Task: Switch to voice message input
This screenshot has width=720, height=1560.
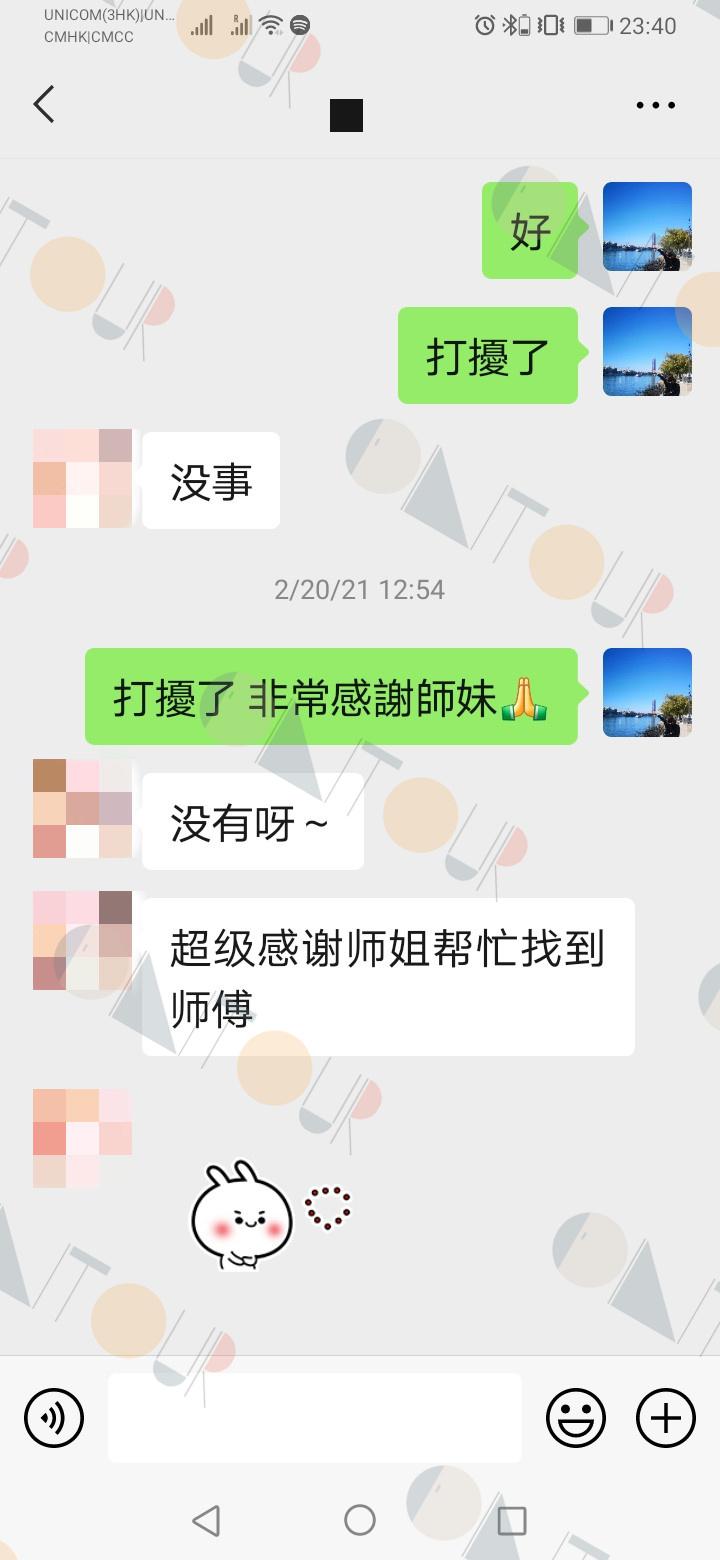Action: click(54, 1417)
